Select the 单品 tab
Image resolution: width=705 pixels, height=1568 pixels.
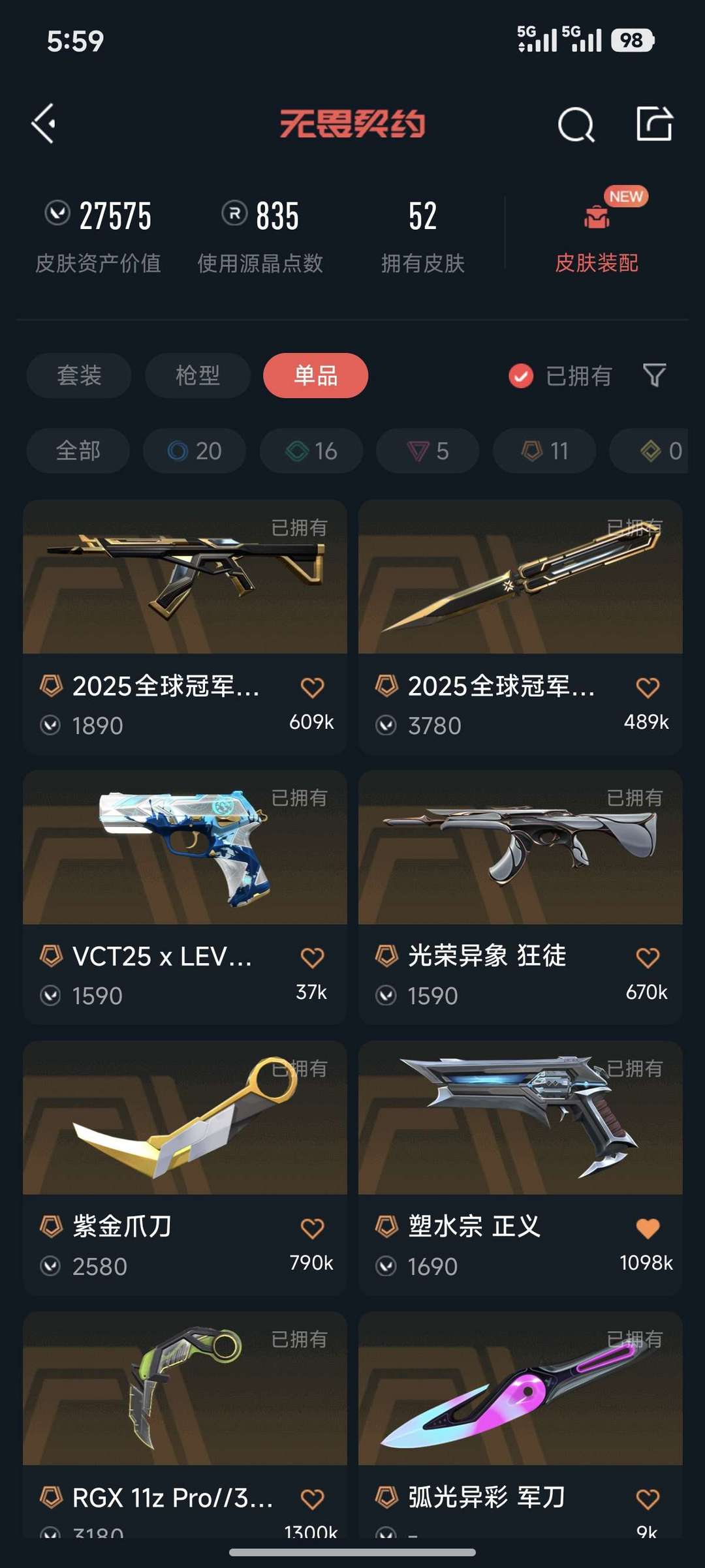click(x=316, y=375)
